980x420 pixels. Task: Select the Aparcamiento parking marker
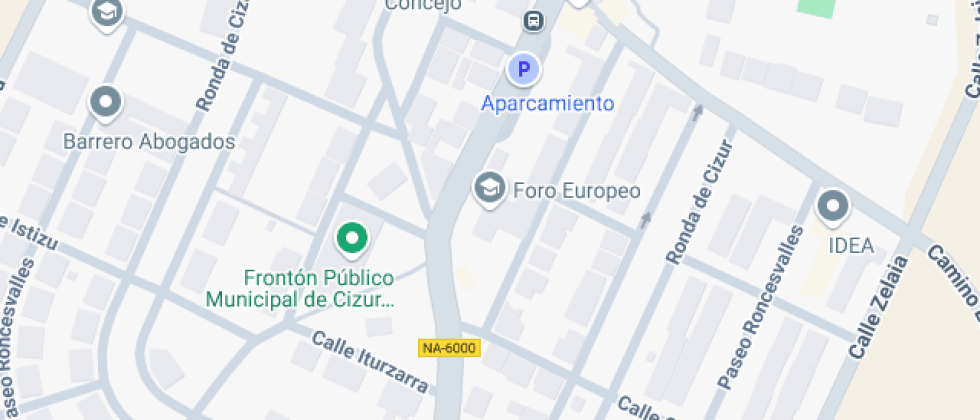pyautogui.click(x=522, y=70)
